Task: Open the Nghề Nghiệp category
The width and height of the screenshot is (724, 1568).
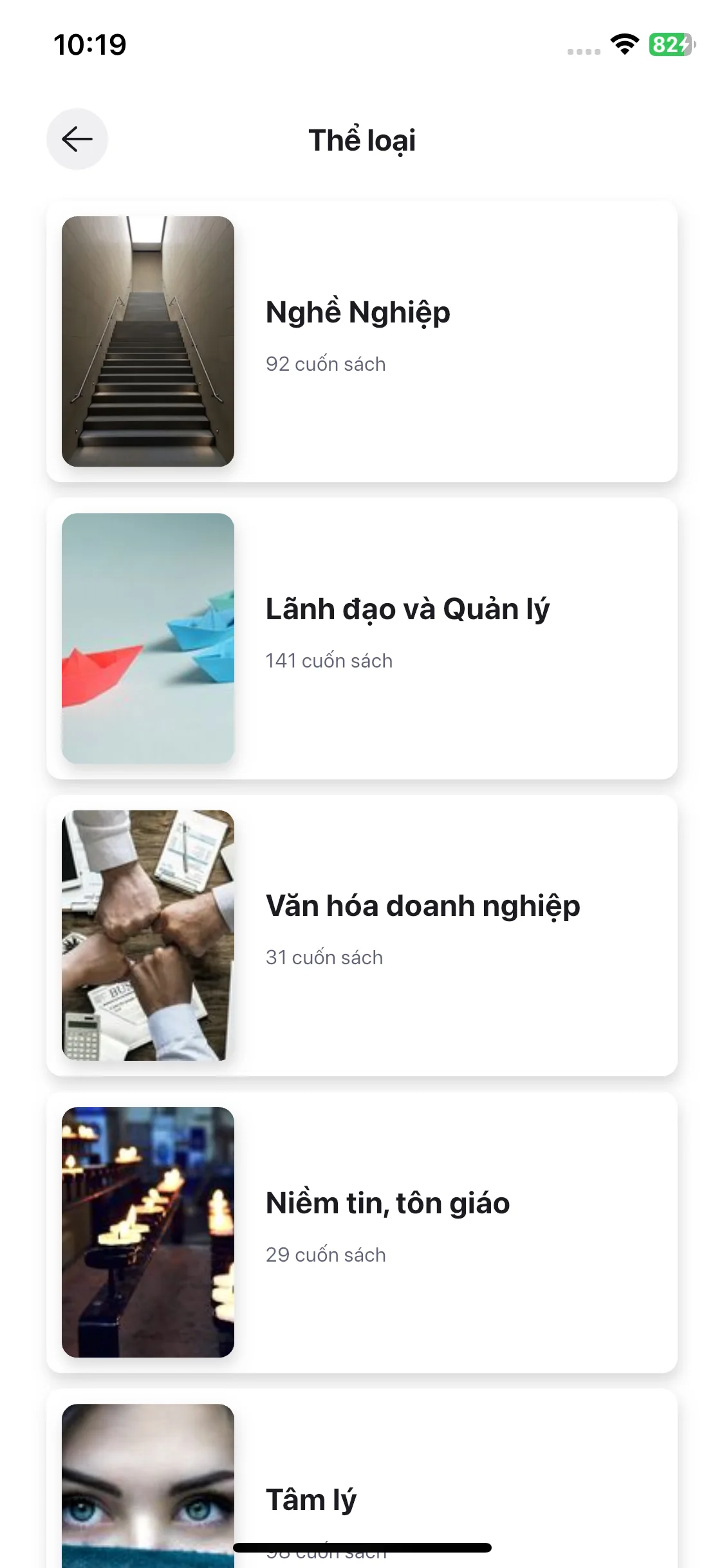Action: [361, 341]
